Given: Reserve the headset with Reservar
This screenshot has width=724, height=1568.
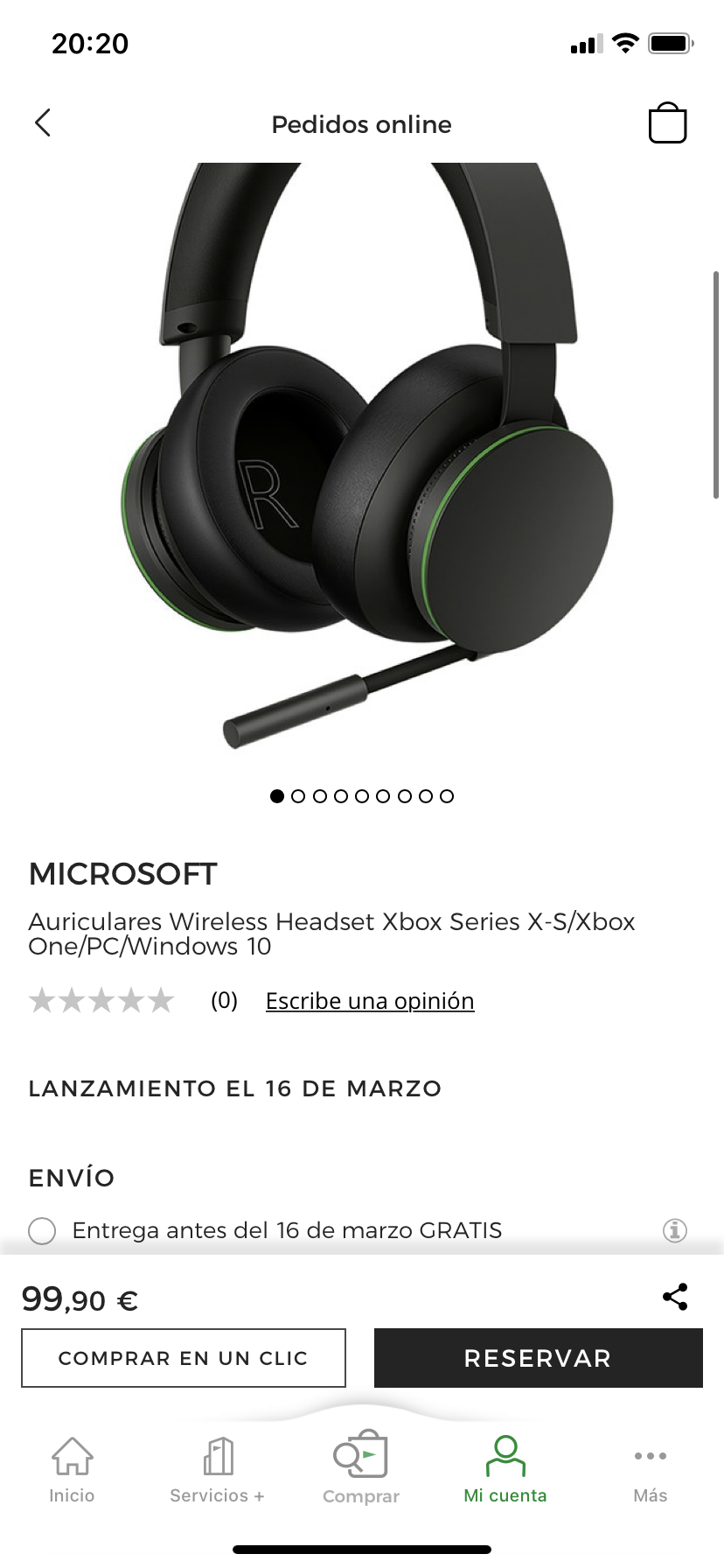Looking at the screenshot, I should [x=538, y=1358].
